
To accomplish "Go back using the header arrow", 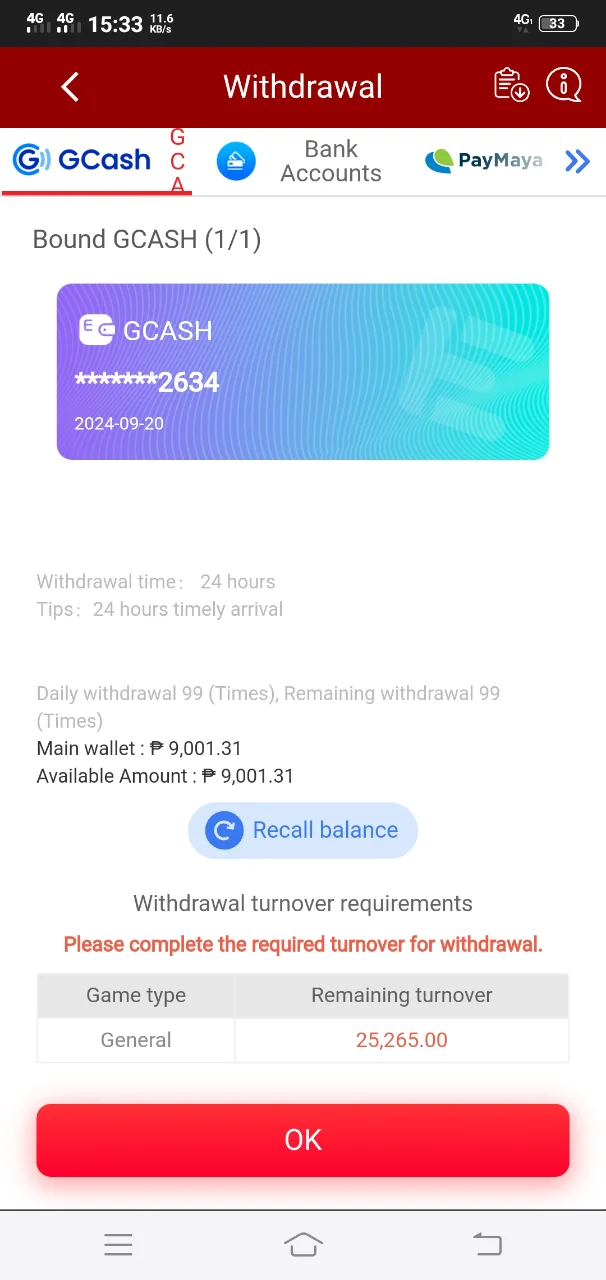I will [x=70, y=87].
